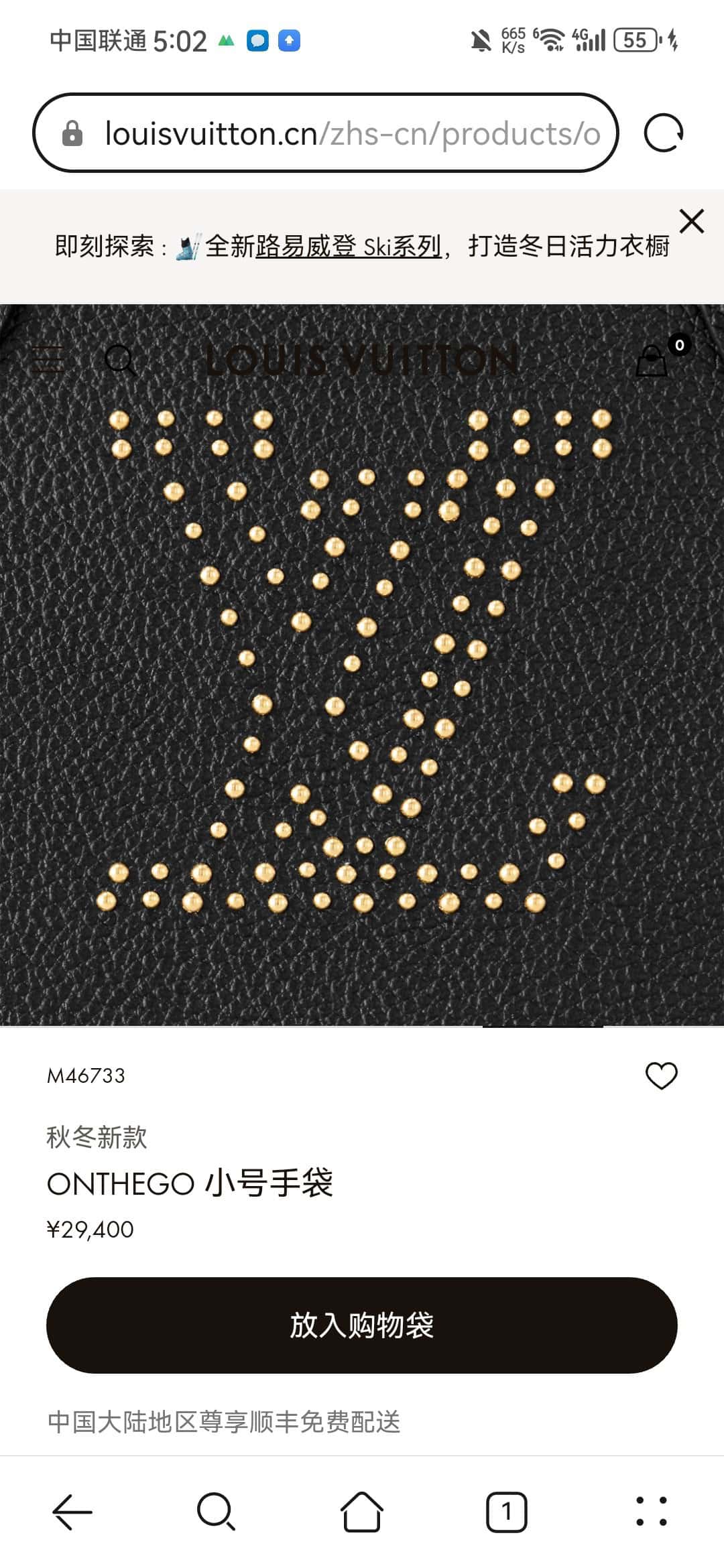Open the 全新路易威登 Ski系列 link

point(323,247)
